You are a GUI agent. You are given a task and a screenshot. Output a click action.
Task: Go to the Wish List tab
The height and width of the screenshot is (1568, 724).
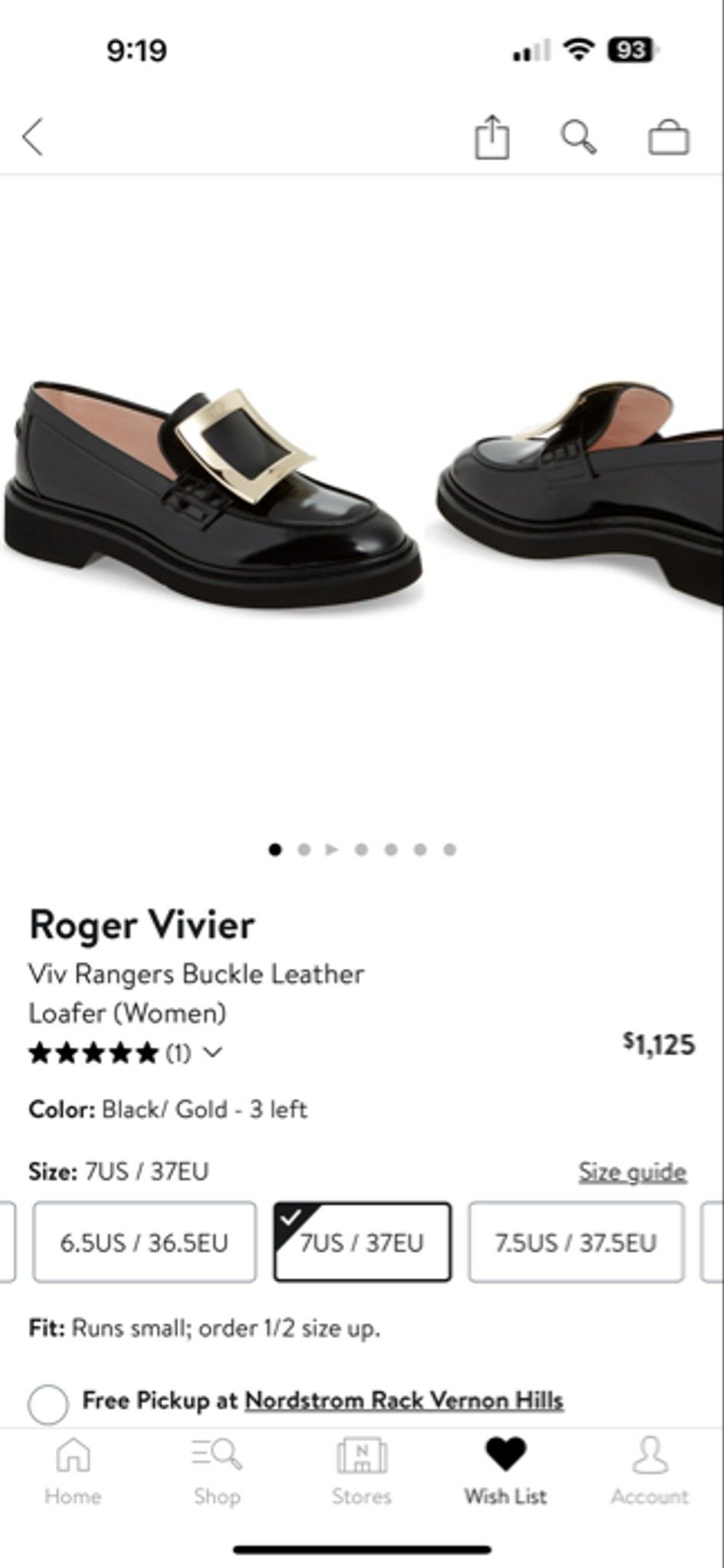(505, 1471)
